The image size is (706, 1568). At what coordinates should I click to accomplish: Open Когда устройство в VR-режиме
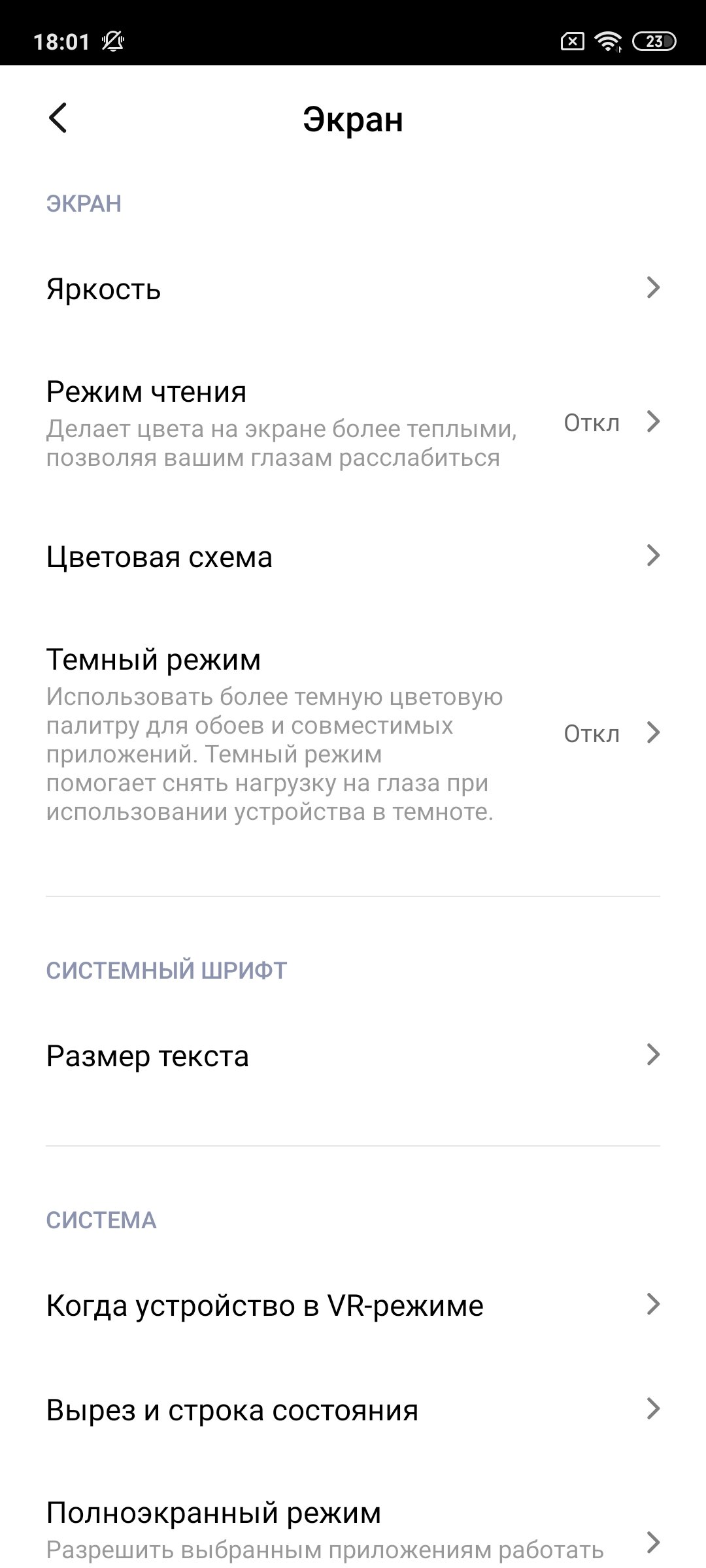pos(353,1305)
